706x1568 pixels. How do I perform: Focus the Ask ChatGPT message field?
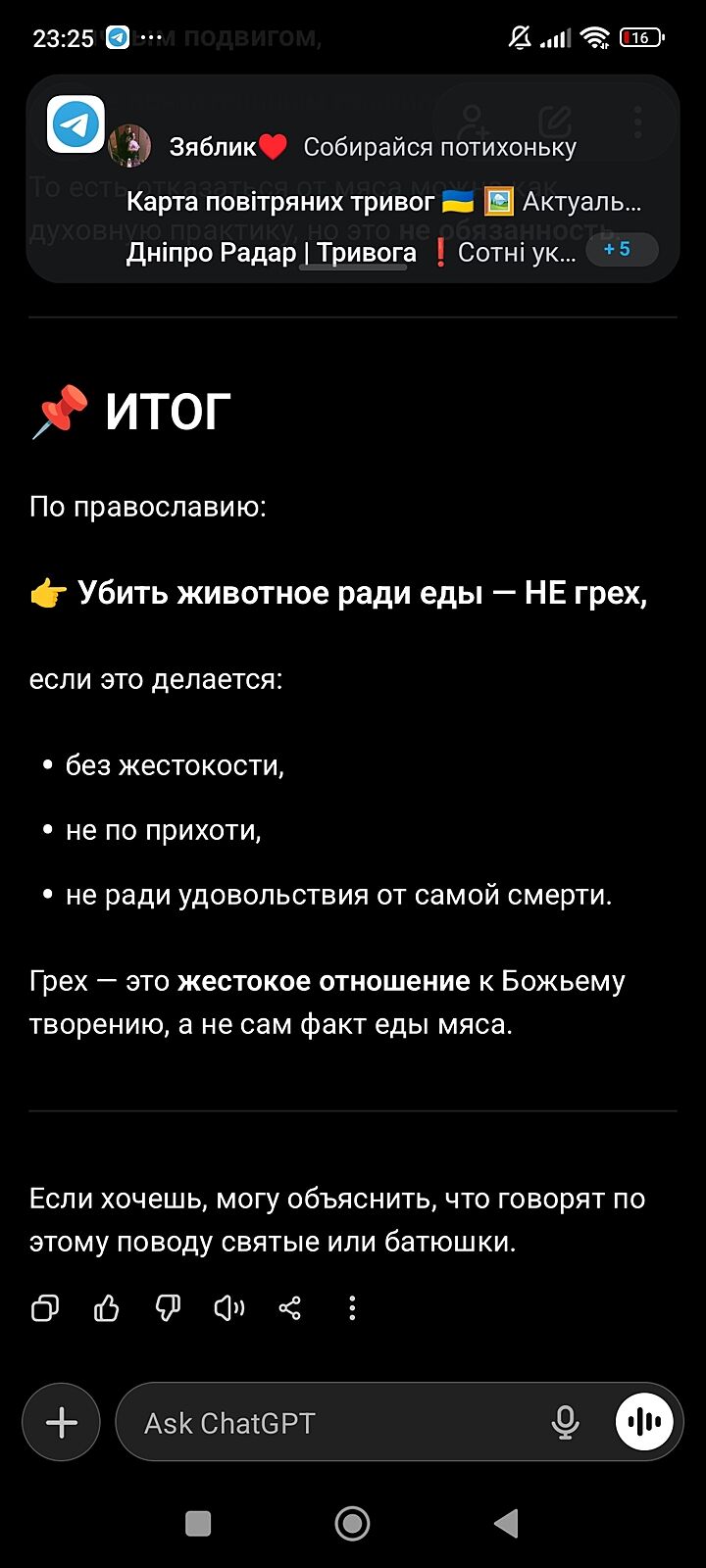[x=333, y=1423]
